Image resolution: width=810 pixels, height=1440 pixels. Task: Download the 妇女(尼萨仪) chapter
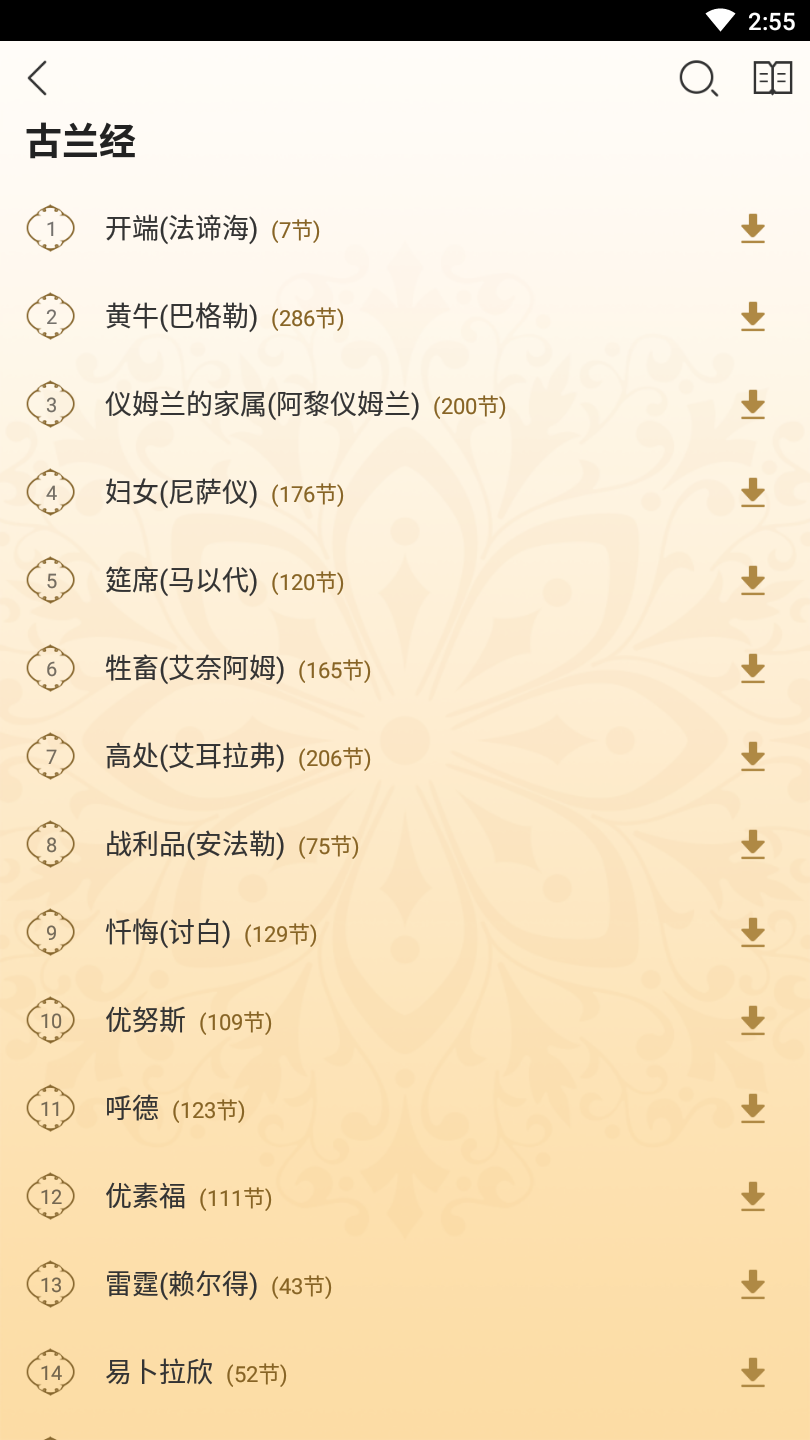click(x=753, y=493)
